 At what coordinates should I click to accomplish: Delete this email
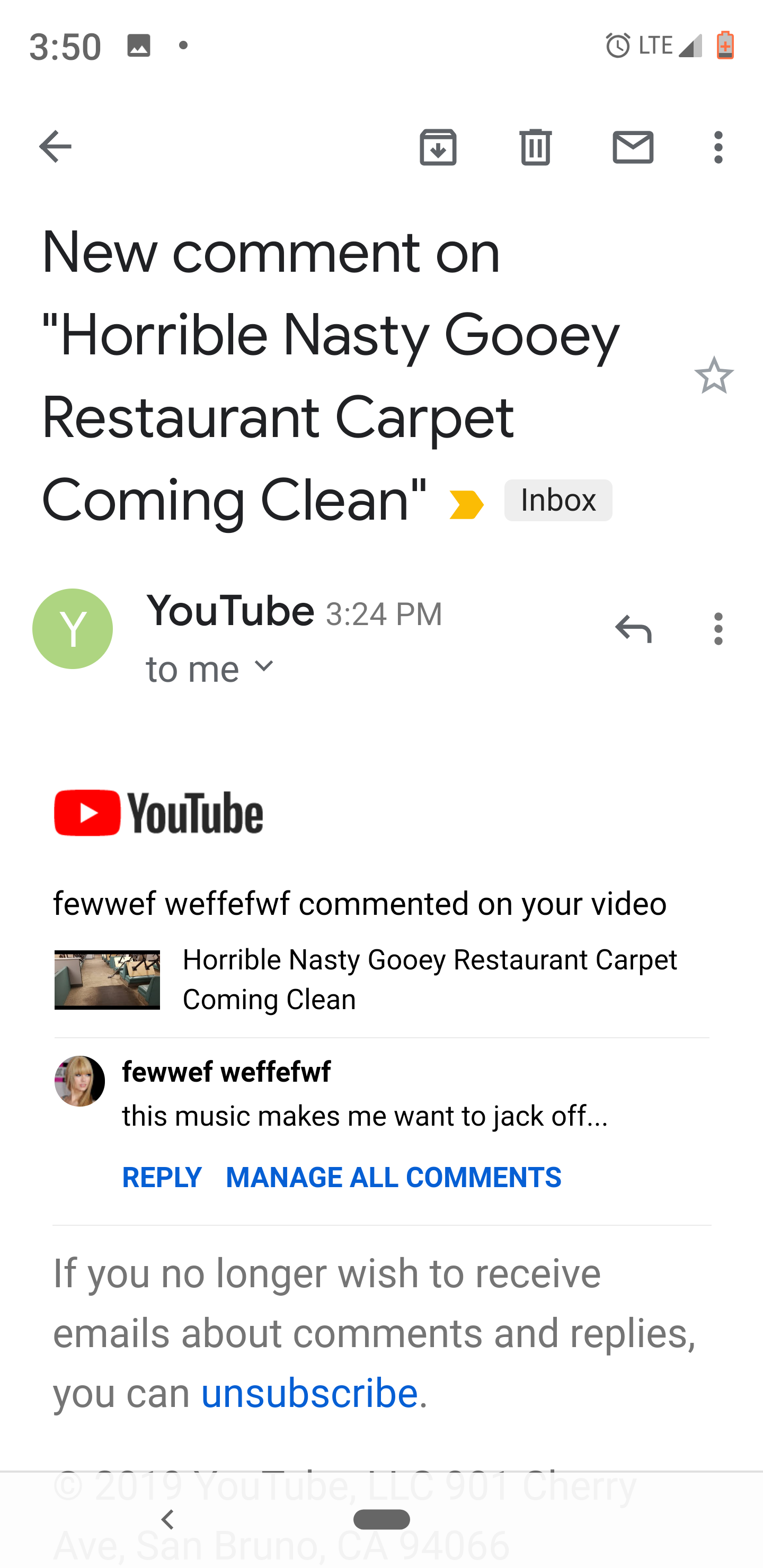coord(535,147)
